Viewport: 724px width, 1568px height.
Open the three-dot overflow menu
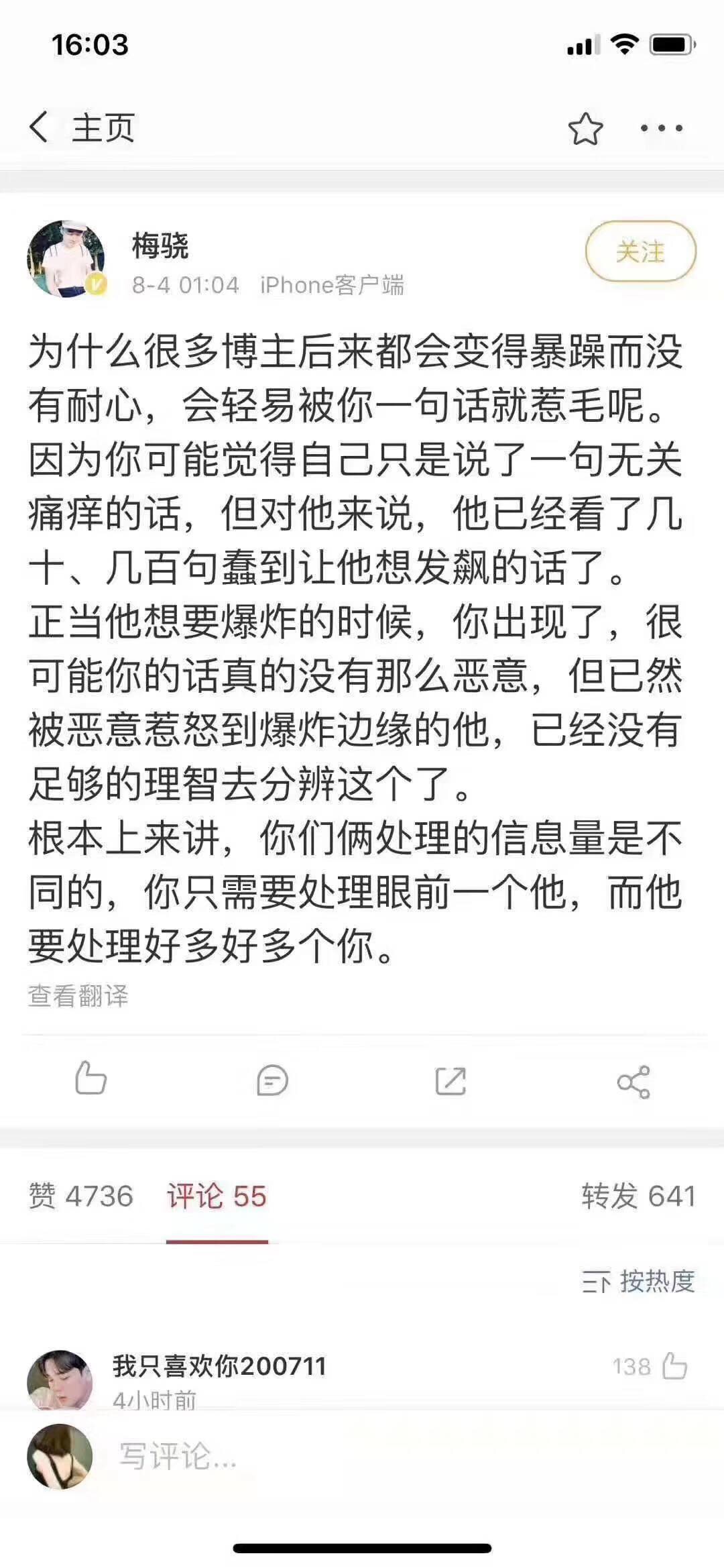point(661,128)
